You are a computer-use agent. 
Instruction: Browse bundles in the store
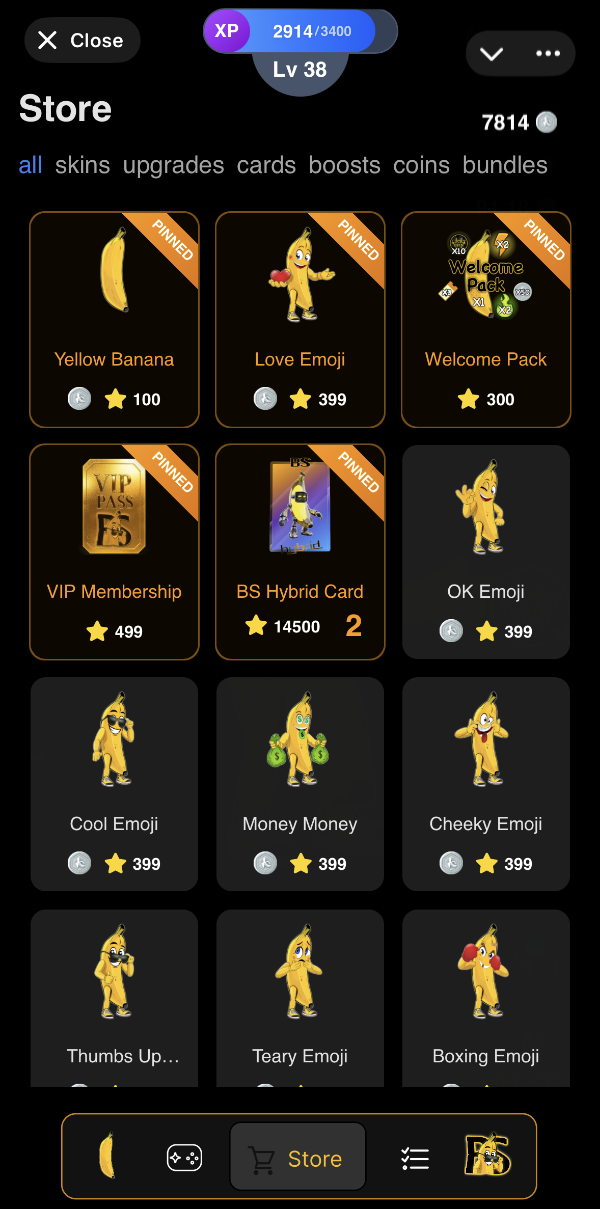point(505,165)
